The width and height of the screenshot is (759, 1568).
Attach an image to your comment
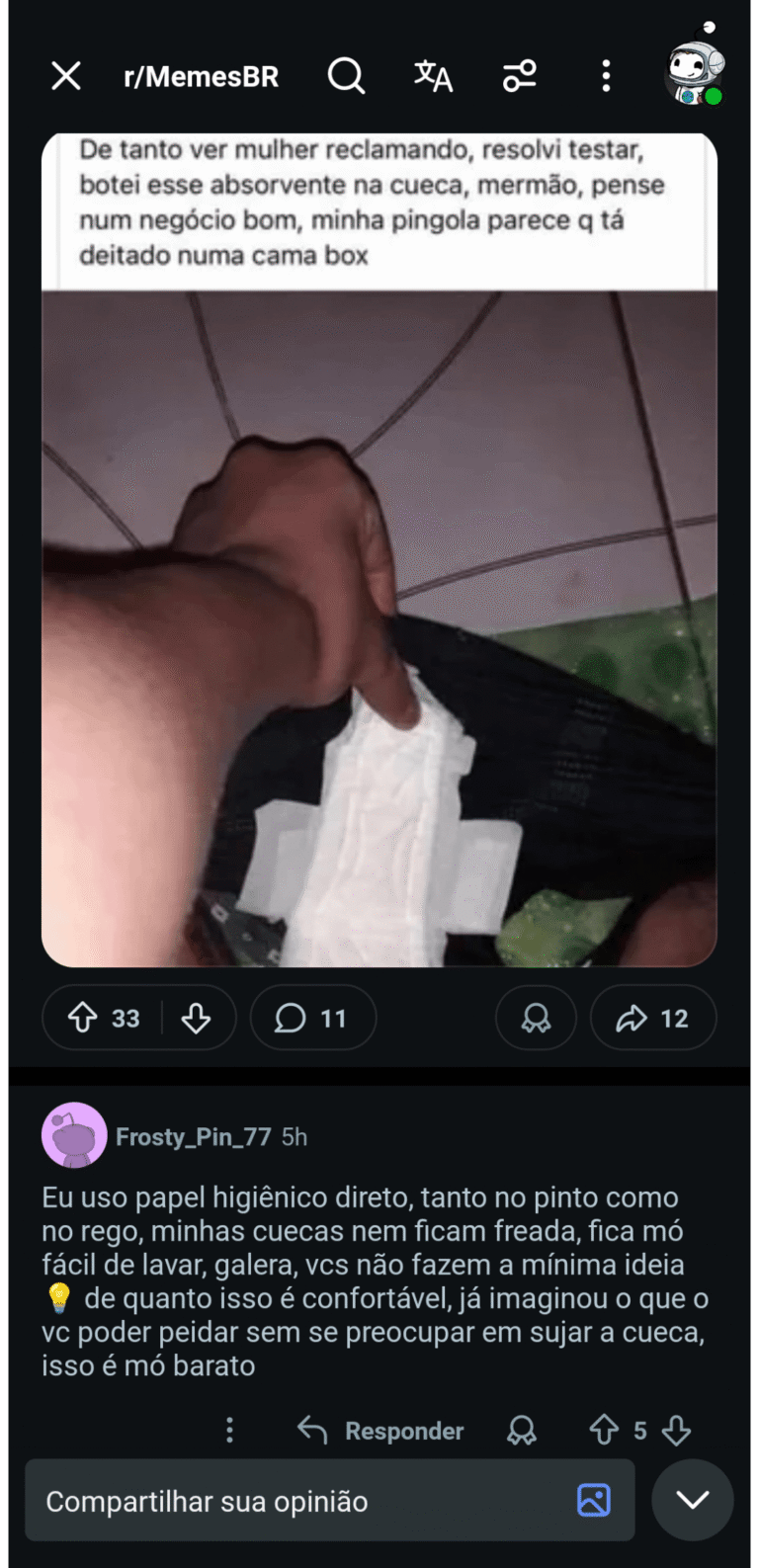594,1500
